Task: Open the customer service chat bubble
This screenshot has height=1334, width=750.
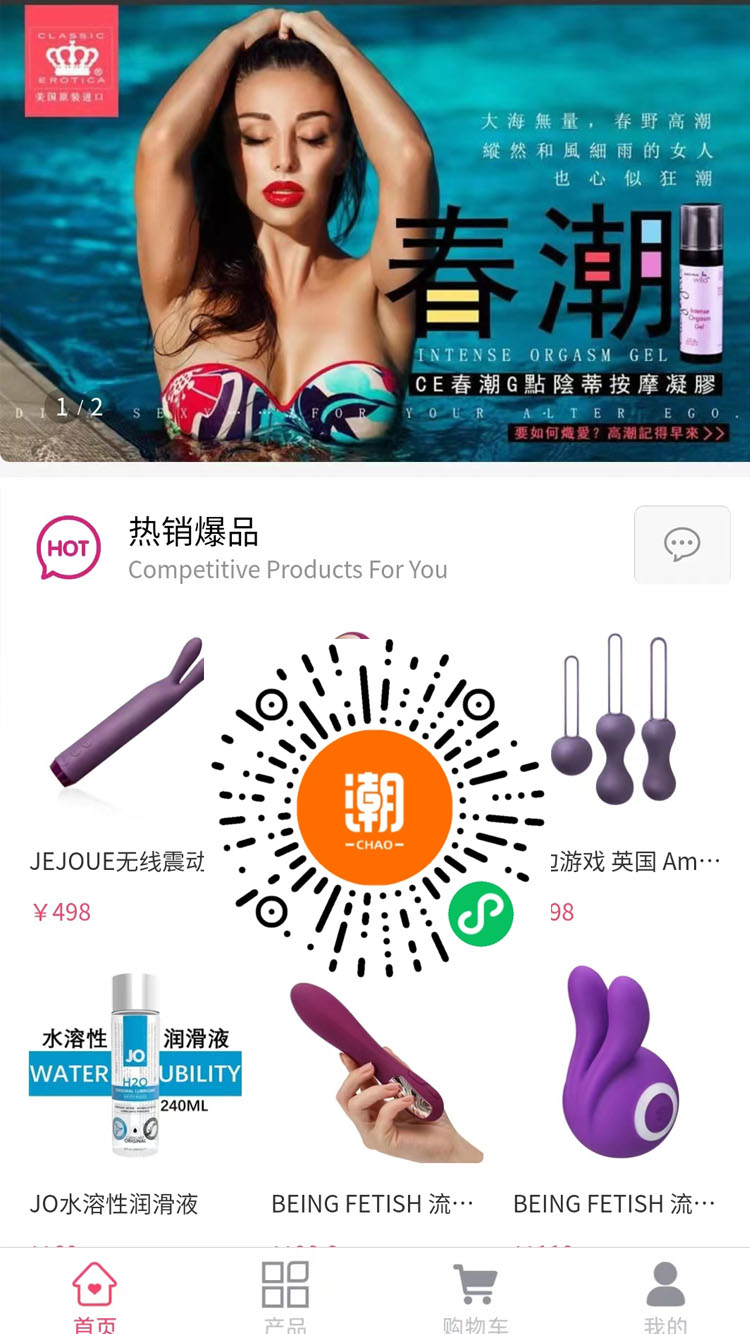Action: click(682, 545)
